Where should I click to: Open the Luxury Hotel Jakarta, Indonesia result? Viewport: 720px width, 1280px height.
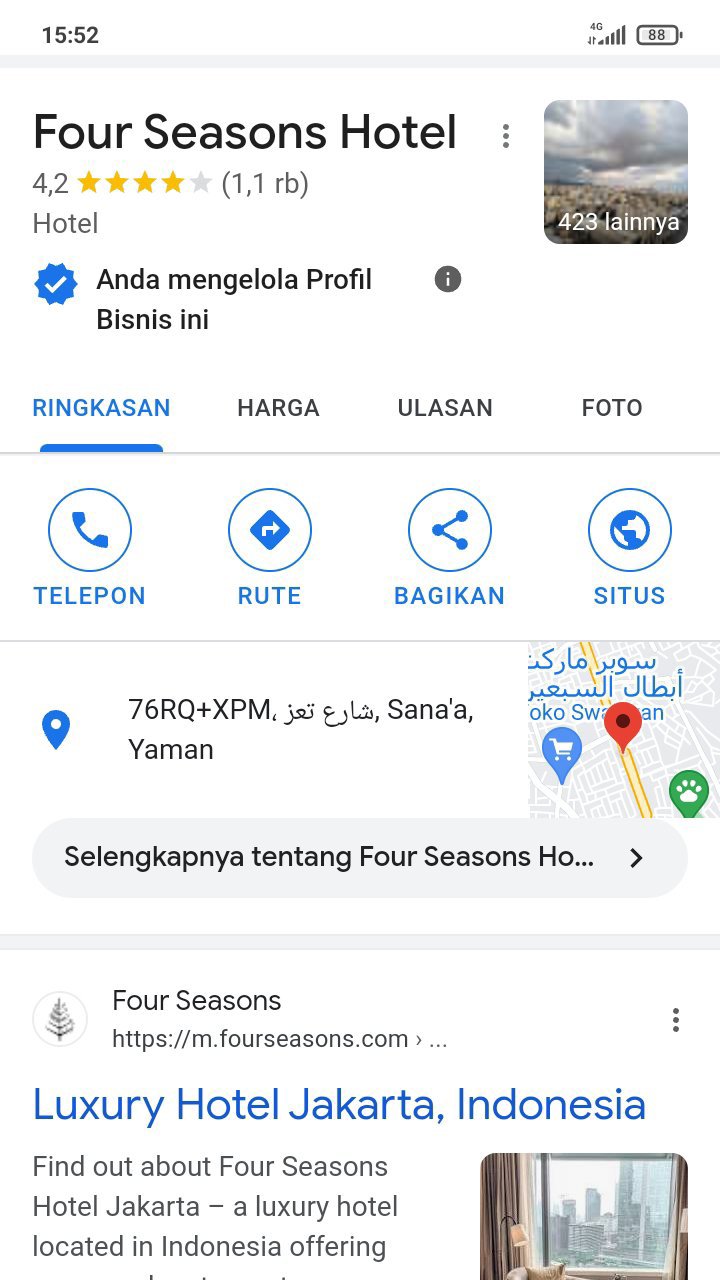(x=339, y=1104)
